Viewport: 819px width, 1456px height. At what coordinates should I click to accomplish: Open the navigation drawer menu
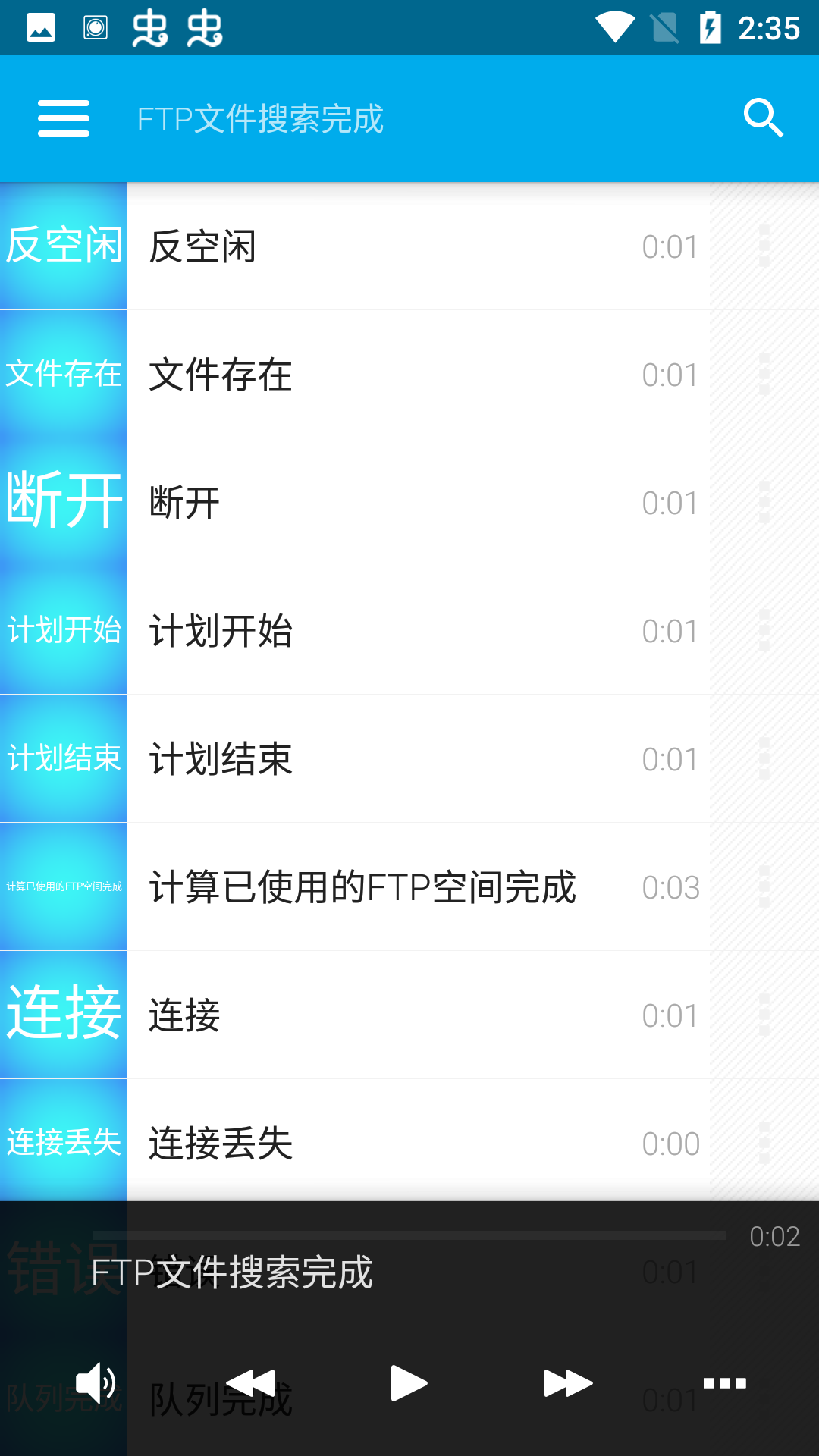tap(64, 118)
